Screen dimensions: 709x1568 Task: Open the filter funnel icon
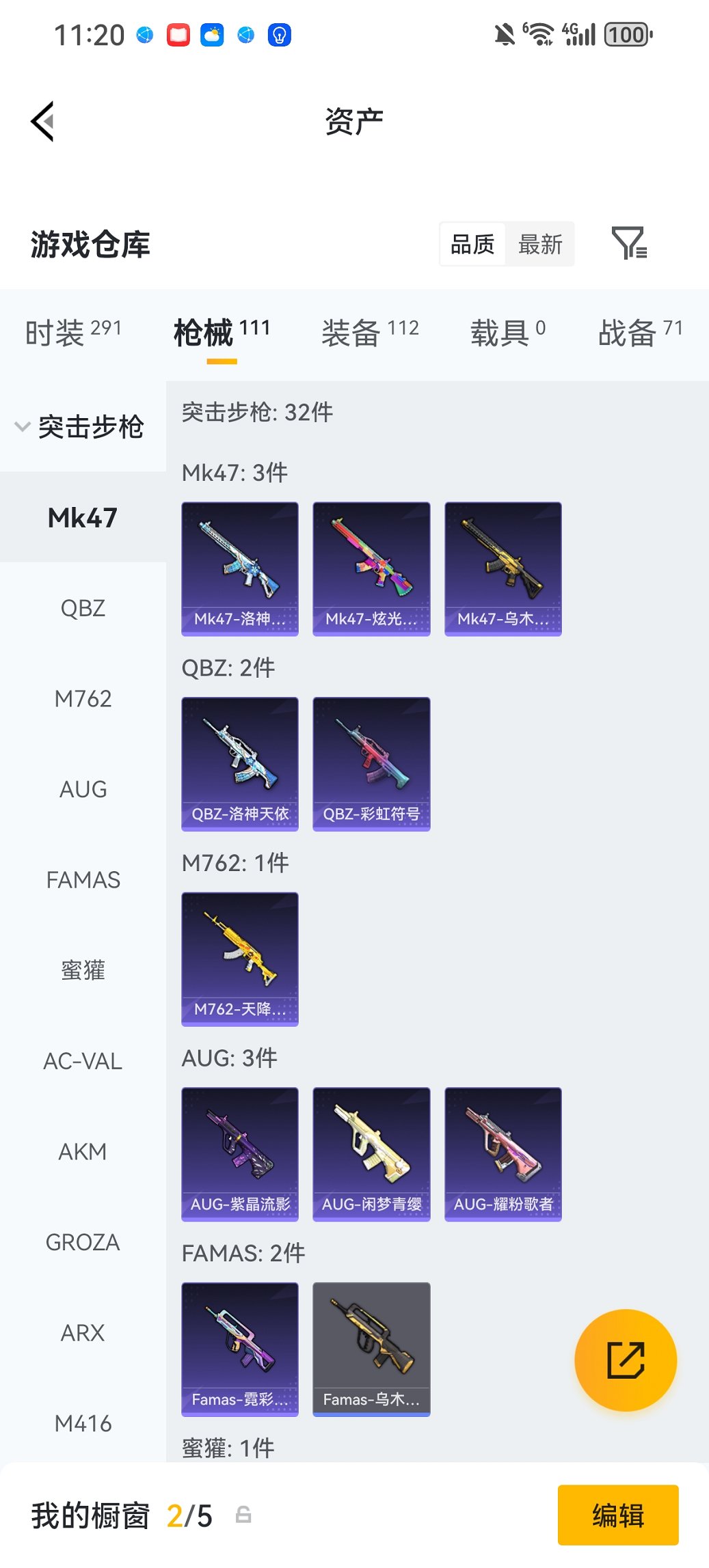632,244
